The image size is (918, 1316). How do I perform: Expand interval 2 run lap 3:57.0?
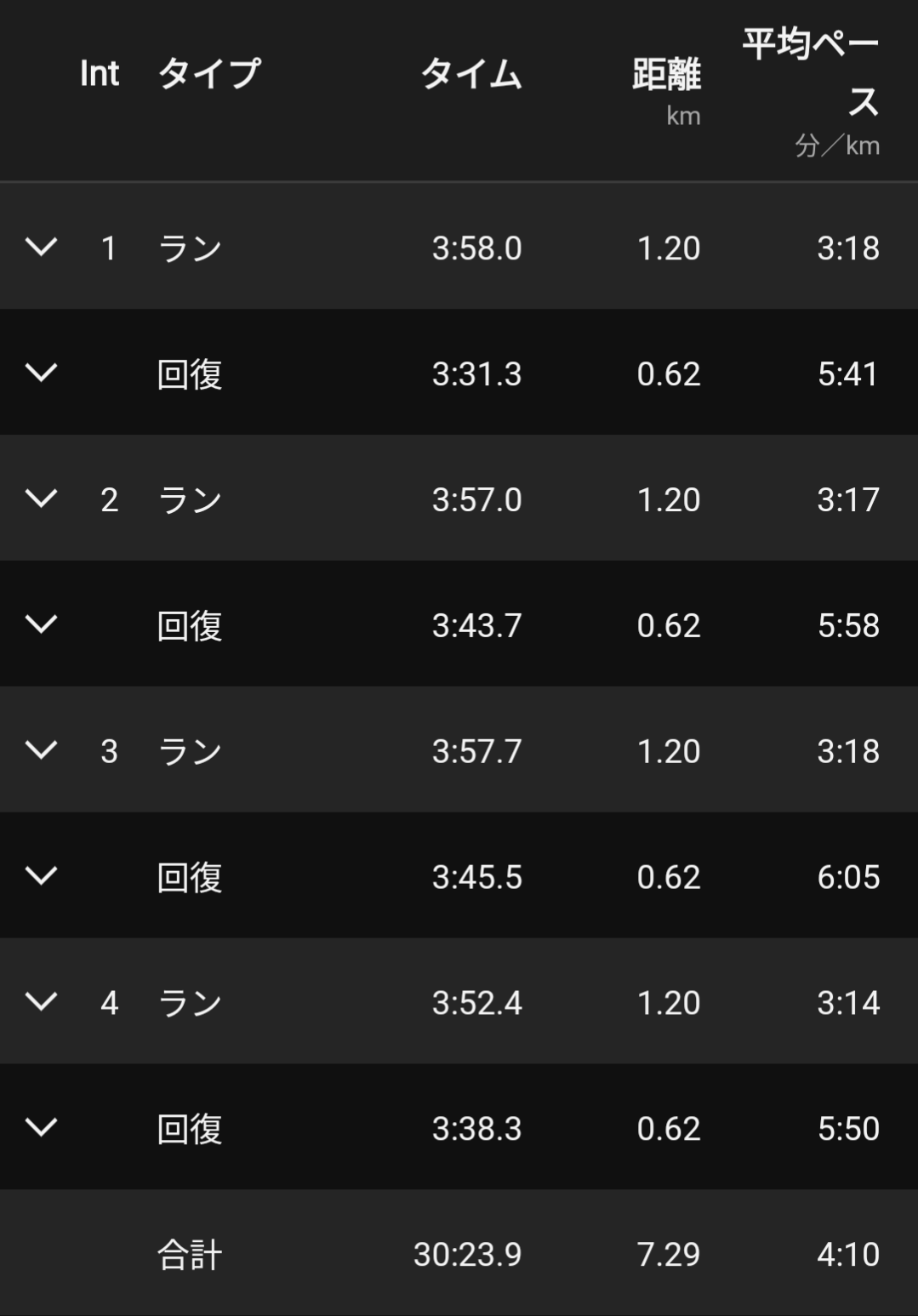click(41, 498)
